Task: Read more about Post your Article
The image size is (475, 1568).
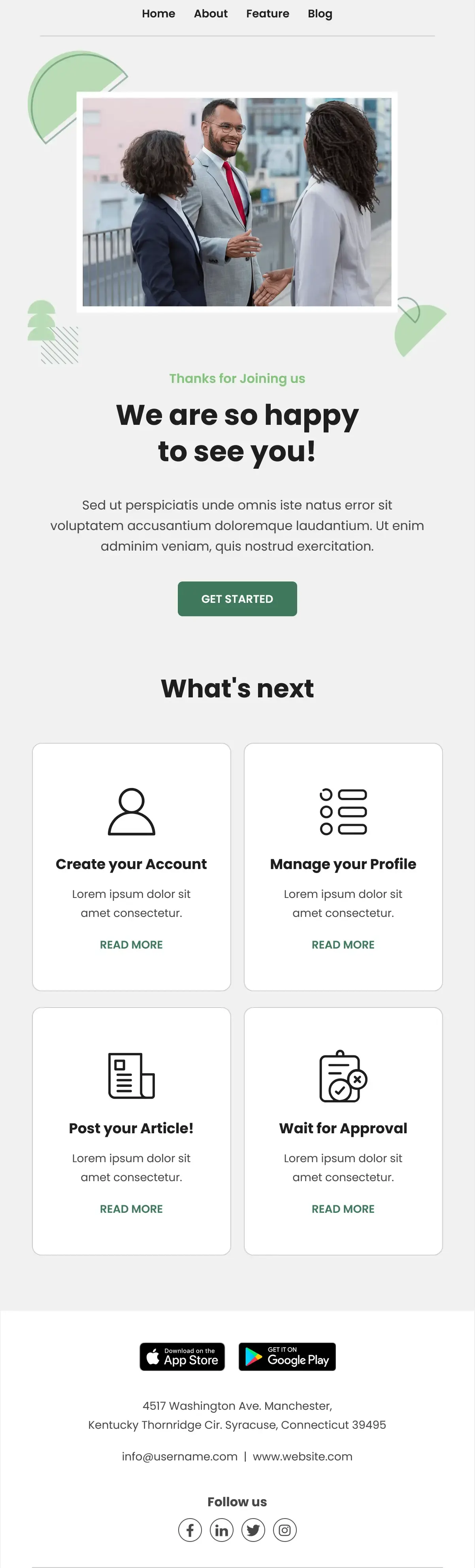Action: (131, 1209)
